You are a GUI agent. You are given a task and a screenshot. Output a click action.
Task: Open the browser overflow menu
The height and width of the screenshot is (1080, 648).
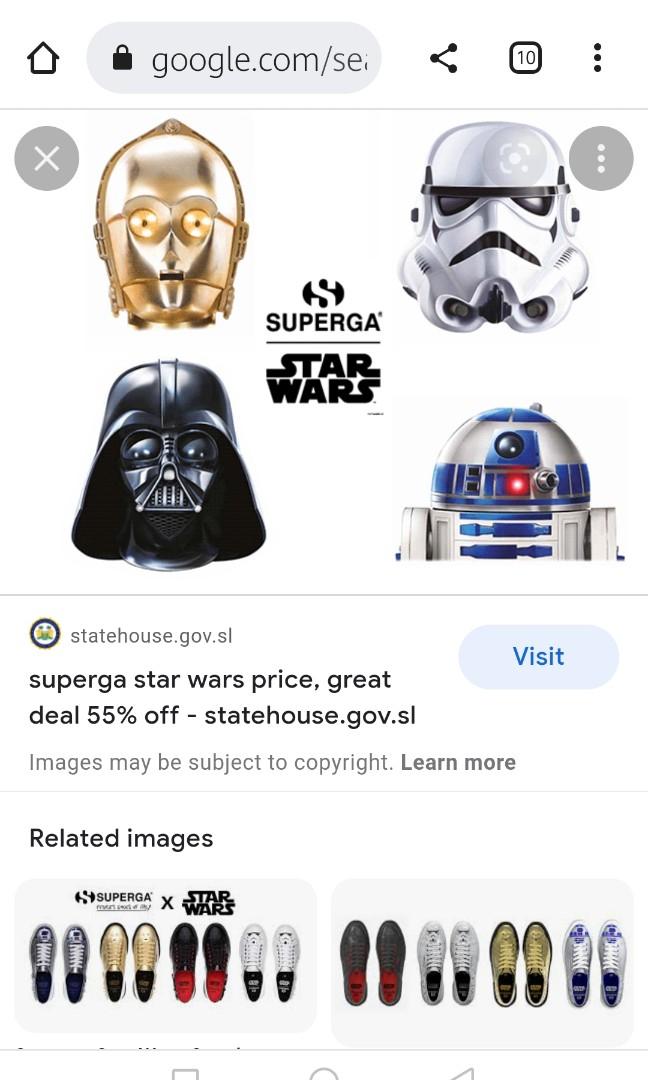click(597, 59)
